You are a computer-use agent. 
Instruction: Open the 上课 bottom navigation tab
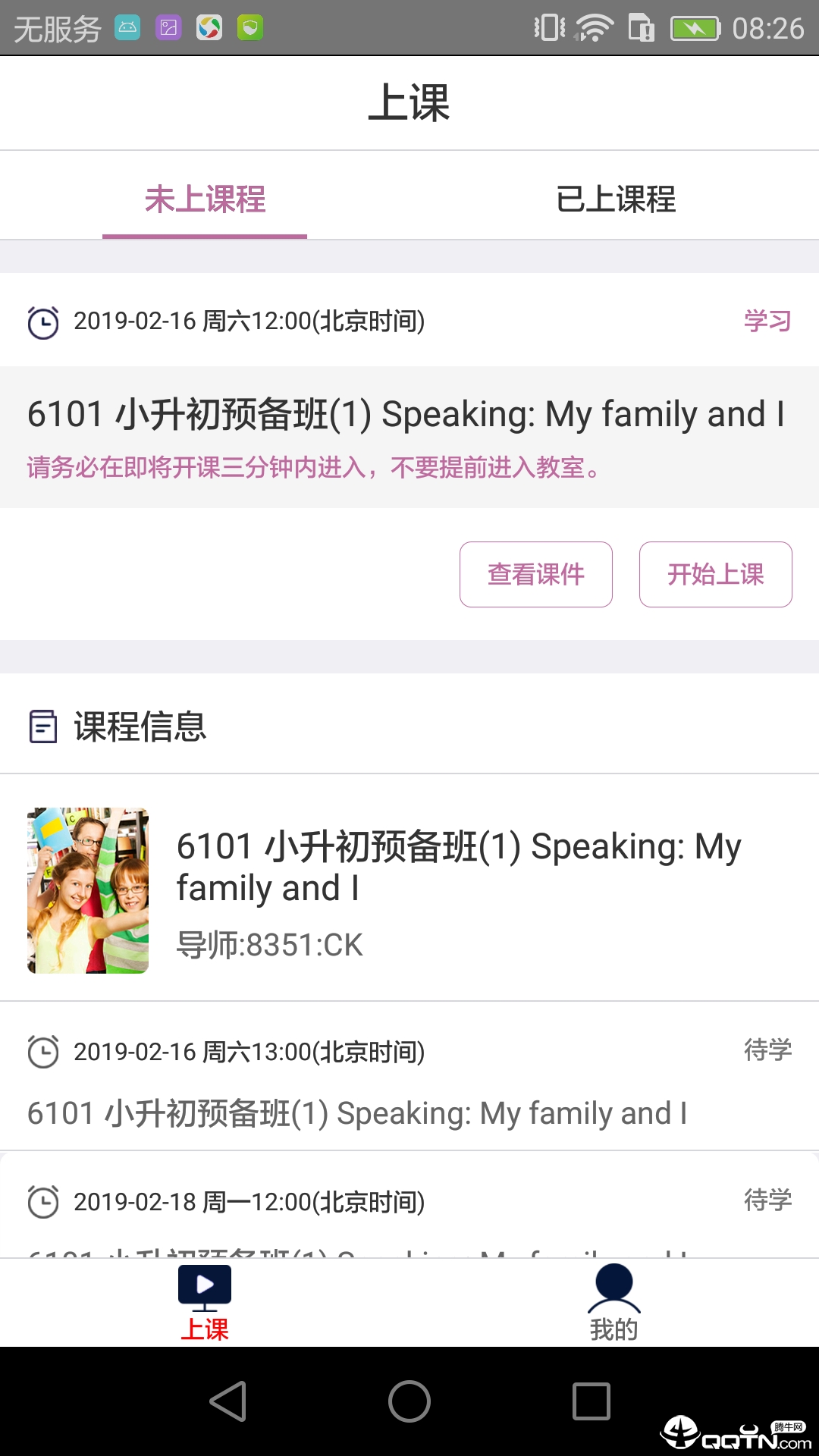pos(205,1303)
